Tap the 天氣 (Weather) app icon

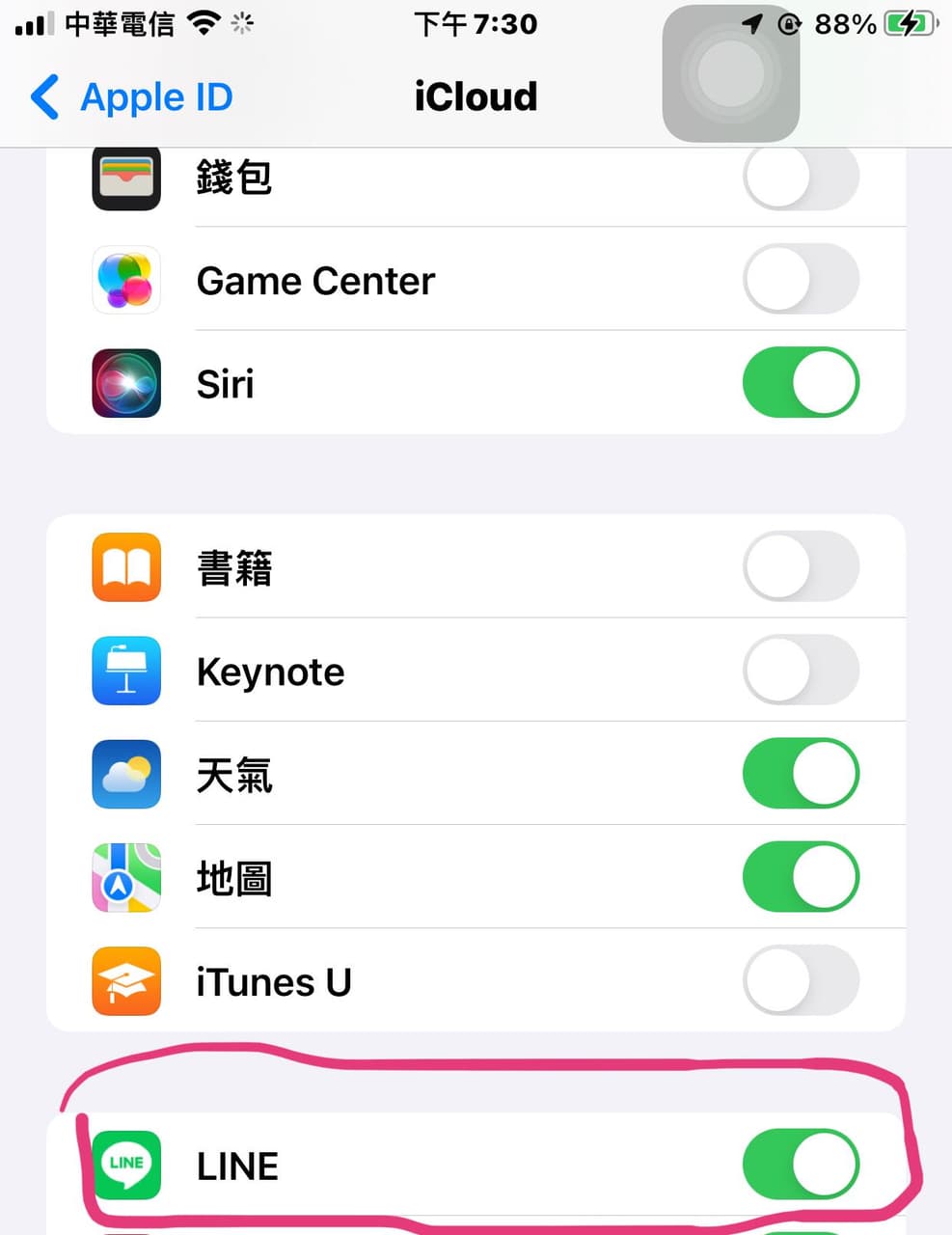(126, 774)
